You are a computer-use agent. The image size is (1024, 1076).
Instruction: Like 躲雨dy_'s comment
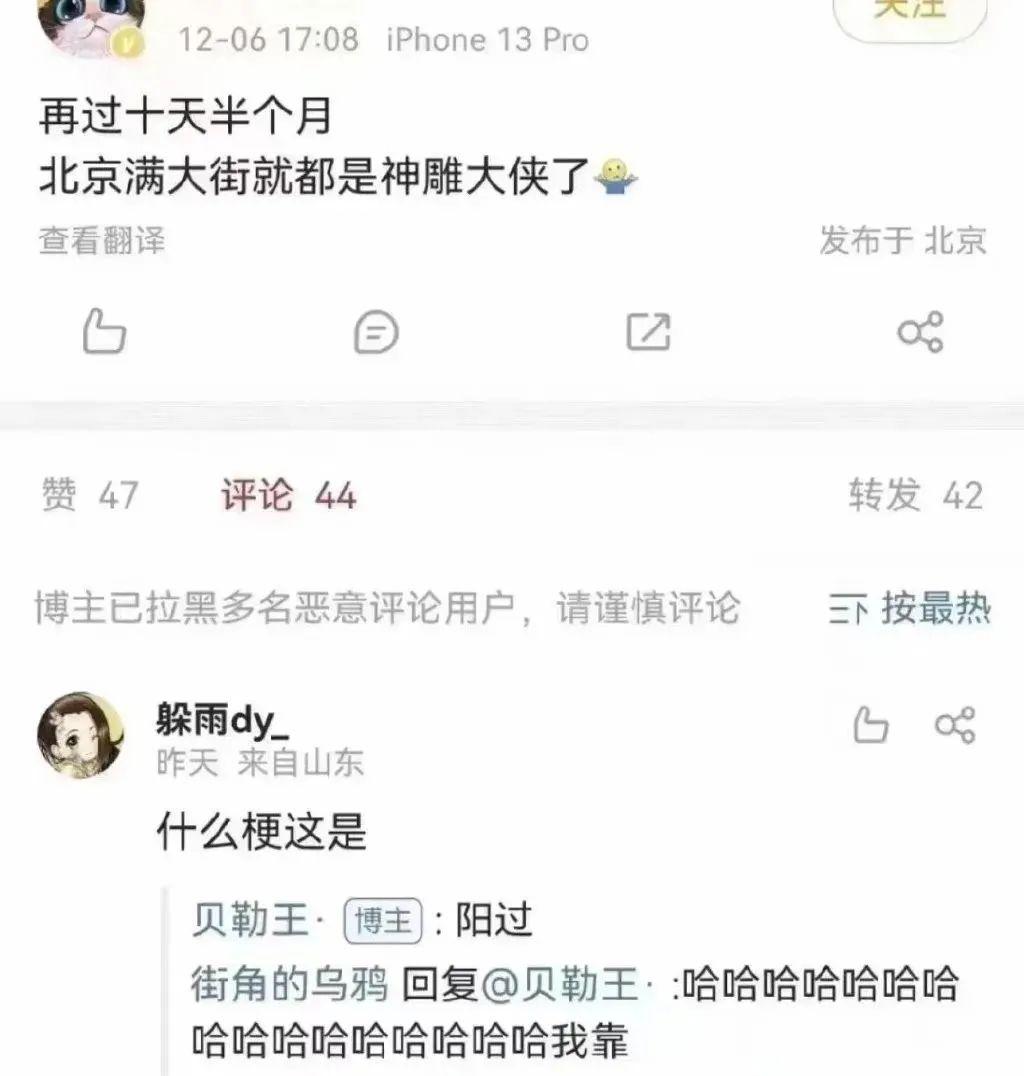coord(870,725)
